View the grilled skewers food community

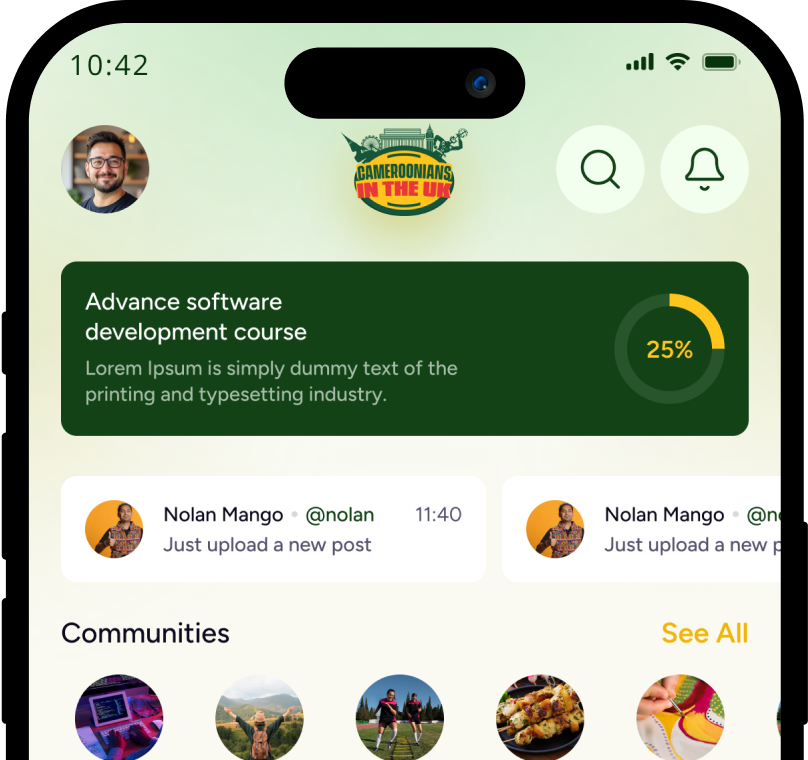540,717
